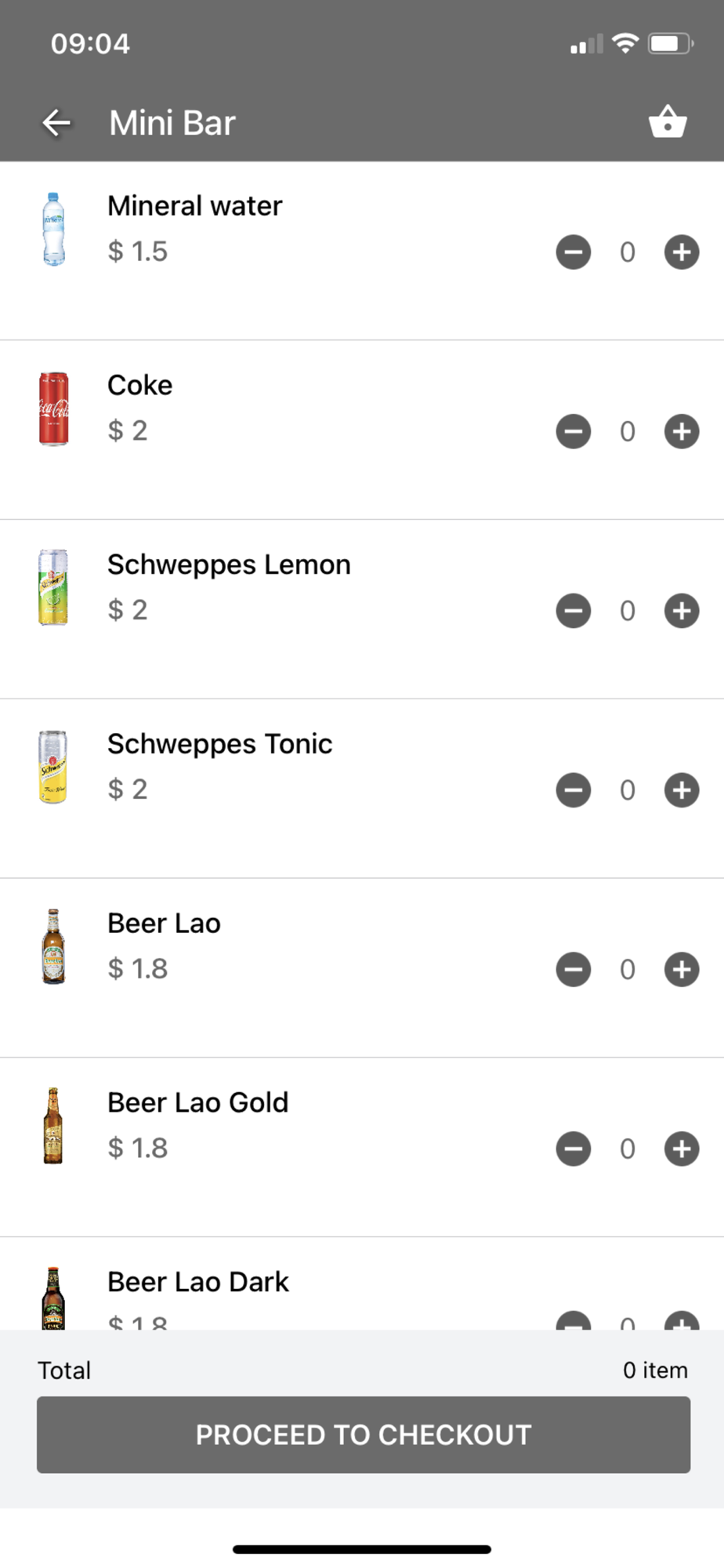This screenshot has height=1568, width=724.
Task: Reduce Coke quantity by one
Action: (x=574, y=431)
